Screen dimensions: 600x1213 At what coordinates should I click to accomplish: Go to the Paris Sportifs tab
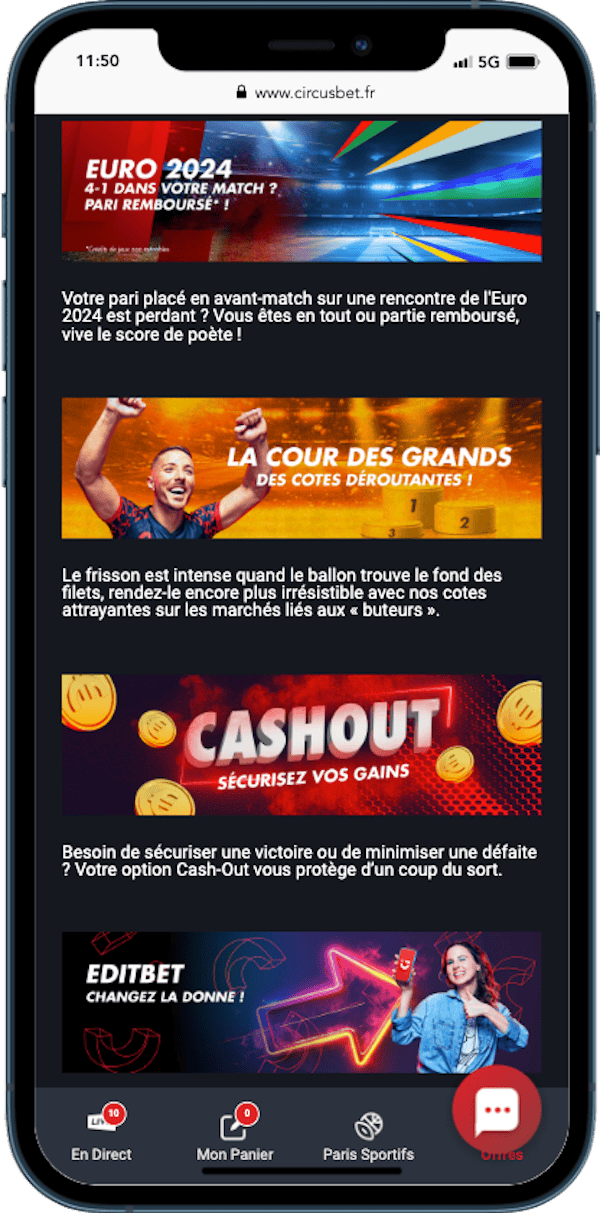368,1136
